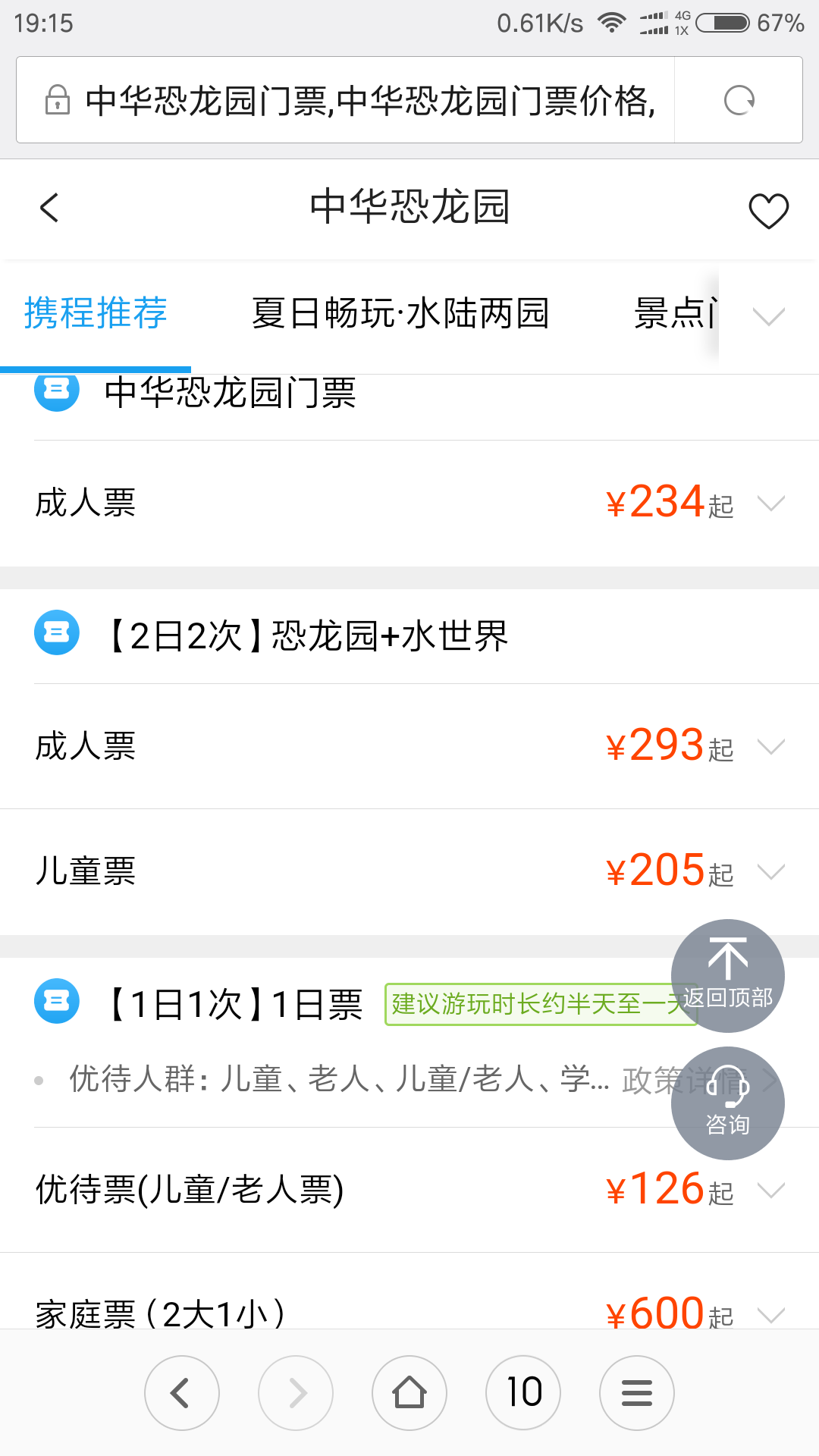Viewport: 819px width, 1456px height.
Task: Reload the page in the address bar
Action: 739,100
